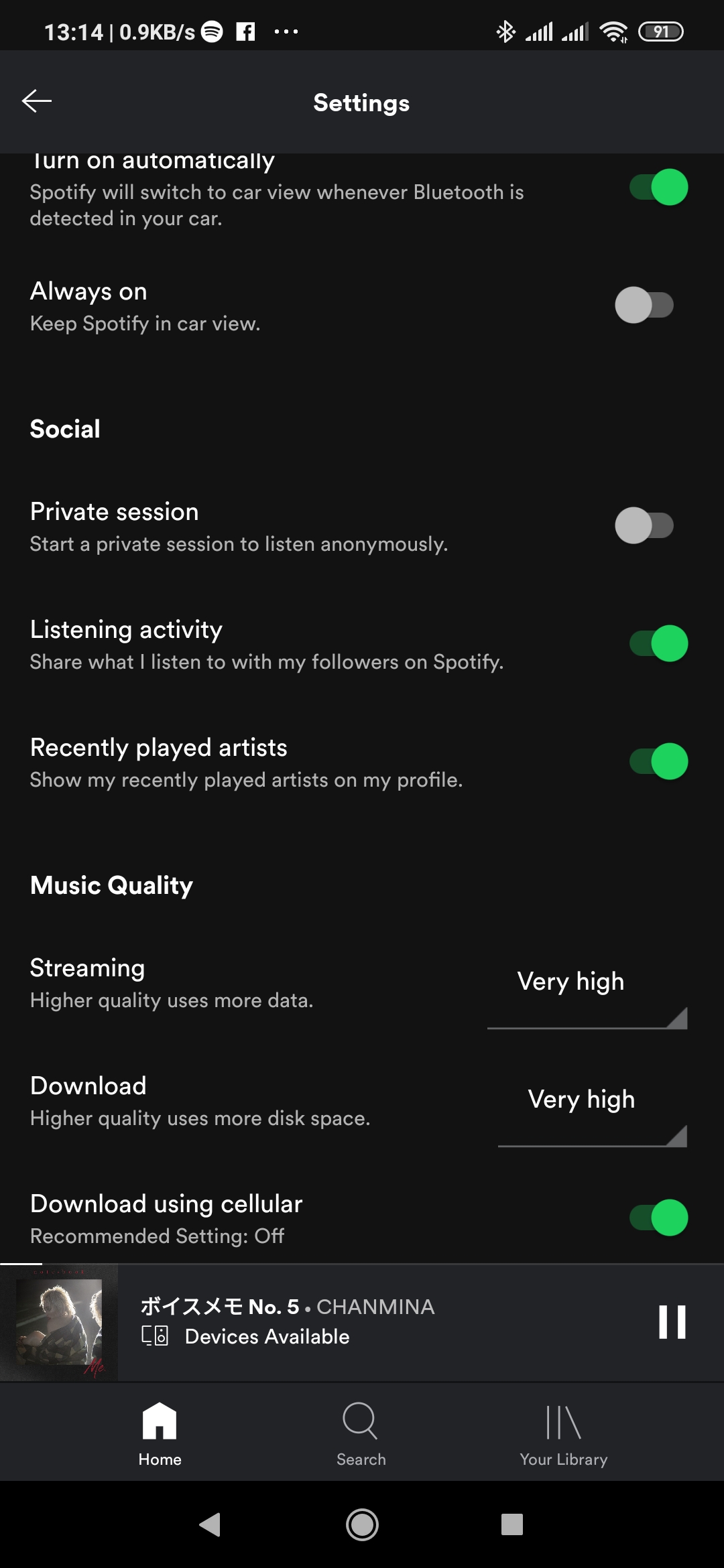
Task: Open Streaming quality dropdown
Action: (587, 992)
